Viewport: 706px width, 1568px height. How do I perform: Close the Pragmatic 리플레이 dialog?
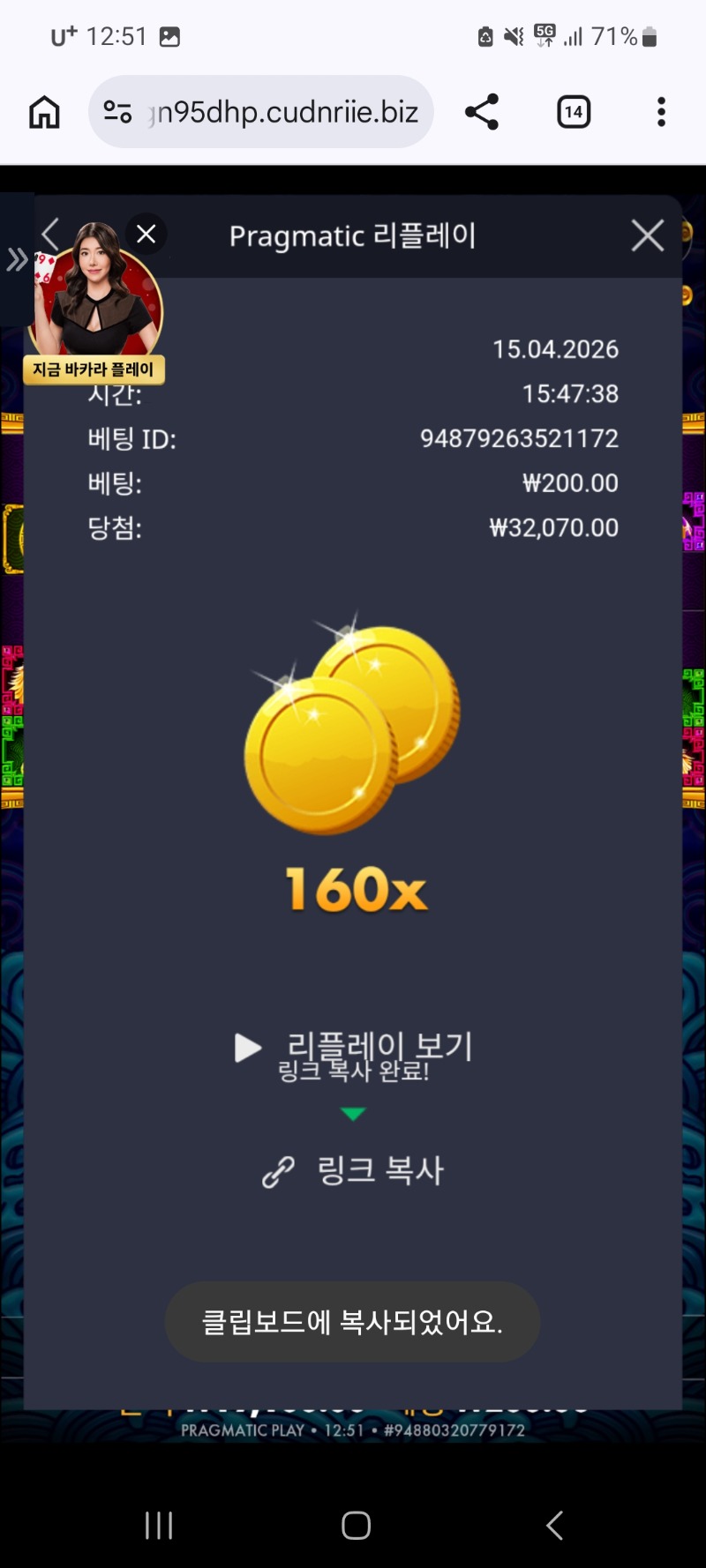pos(648,235)
